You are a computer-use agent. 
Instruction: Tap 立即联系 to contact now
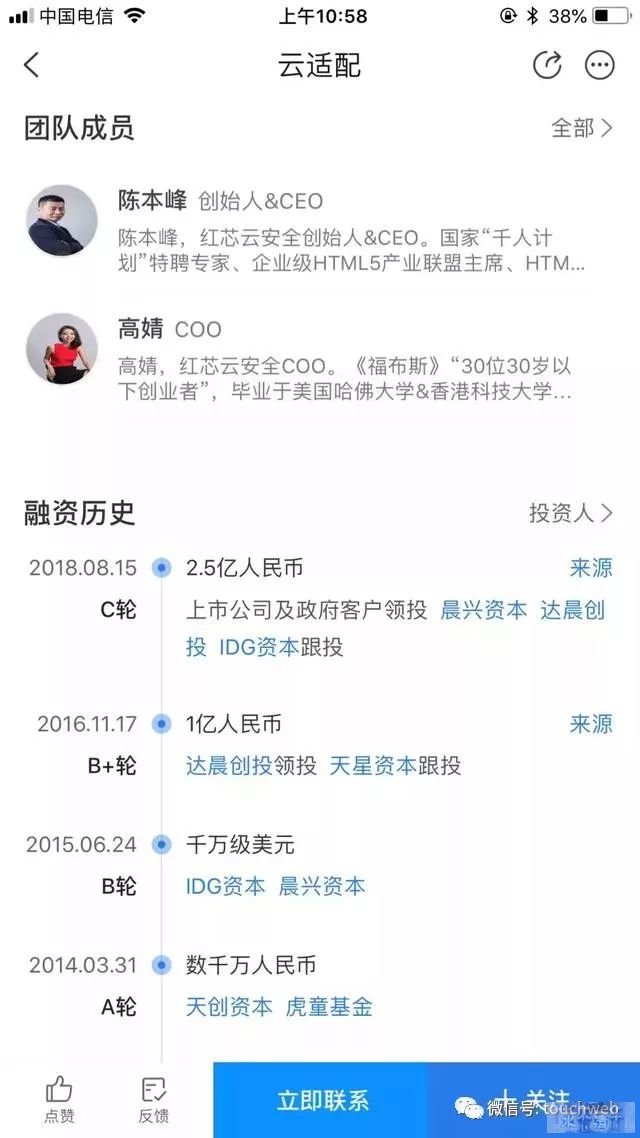(322, 1100)
